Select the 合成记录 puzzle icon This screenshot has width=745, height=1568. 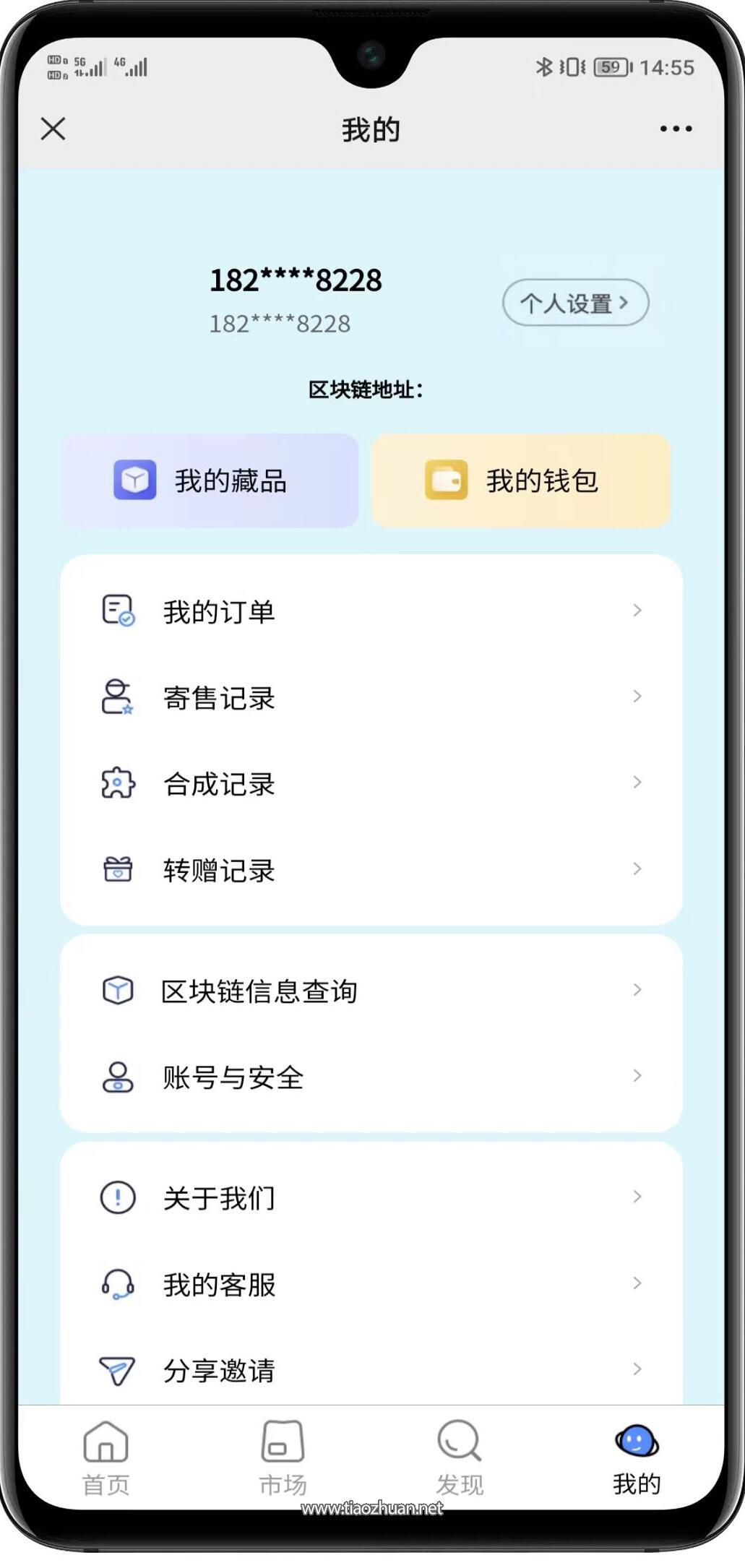point(119,783)
